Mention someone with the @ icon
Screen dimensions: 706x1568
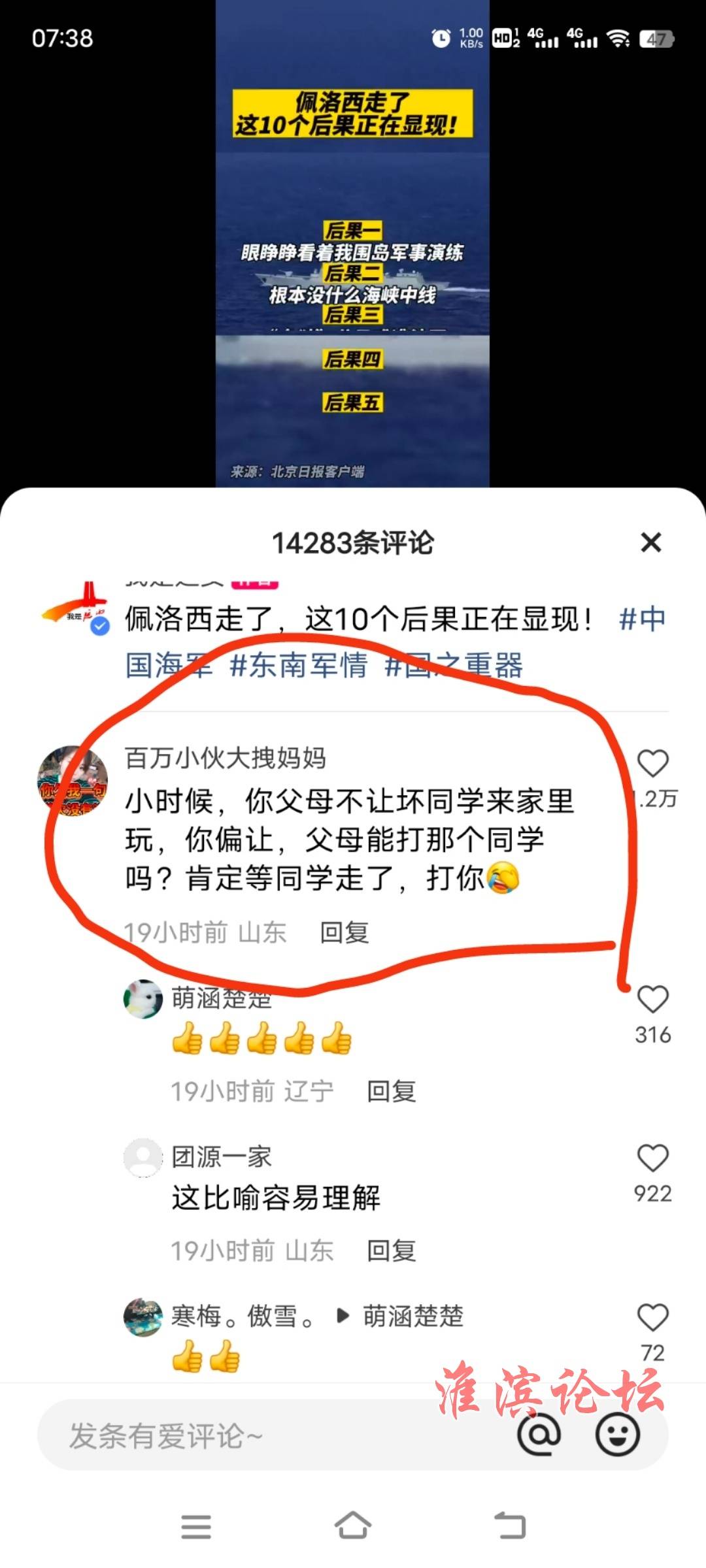click(539, 1435)
